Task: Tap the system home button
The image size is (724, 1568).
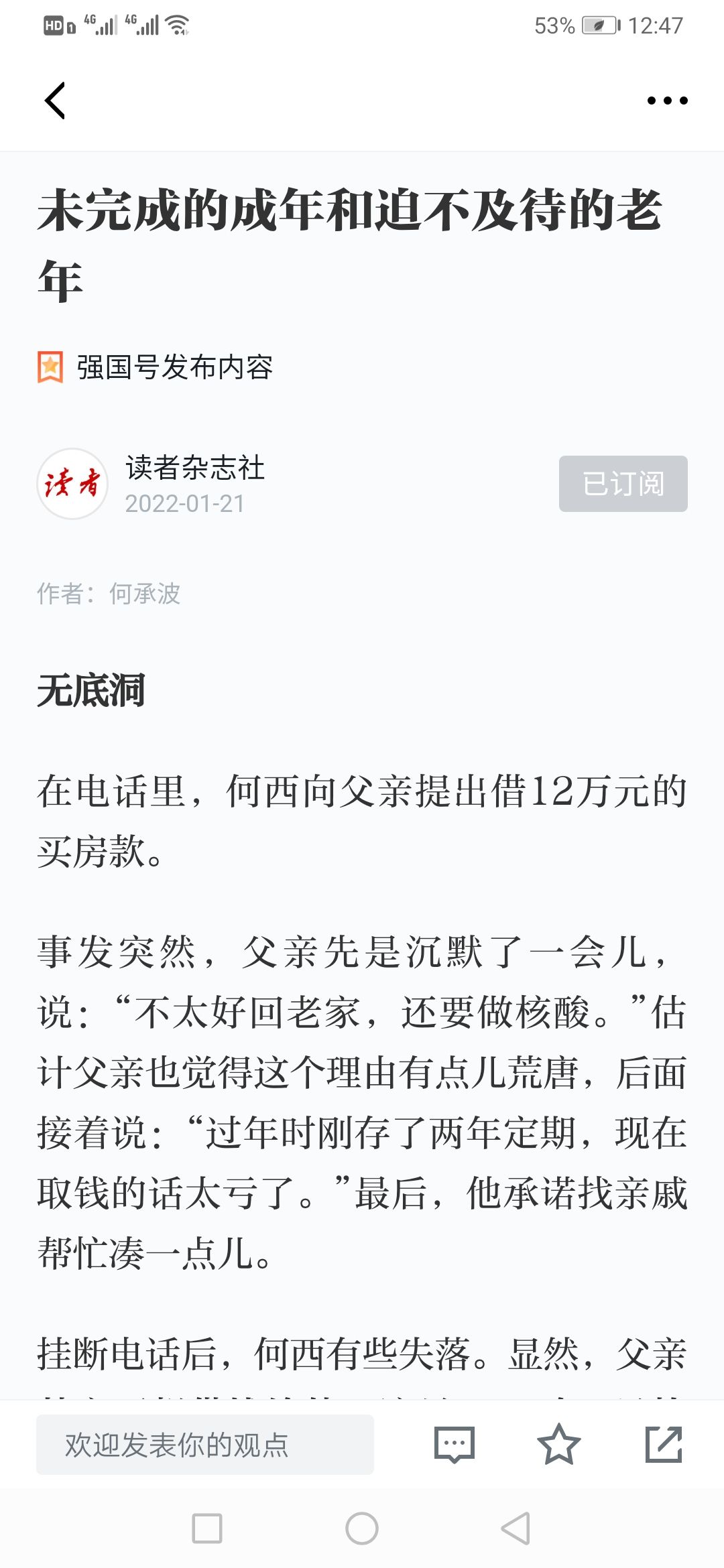Action: [x=362, y=1528]
